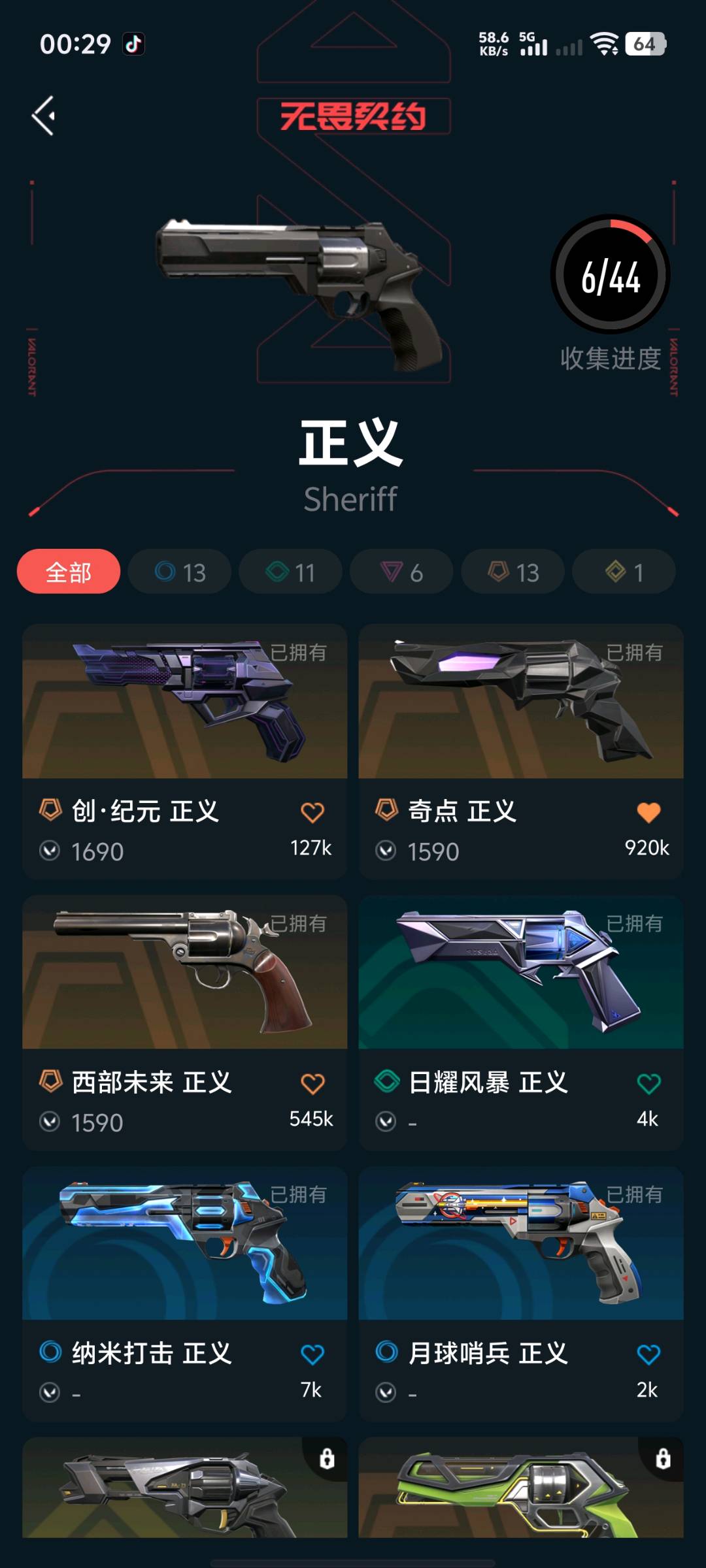706x1568 pixels.
Task: Filter by the purple tier chip 6
Action: tap(401, 572)
